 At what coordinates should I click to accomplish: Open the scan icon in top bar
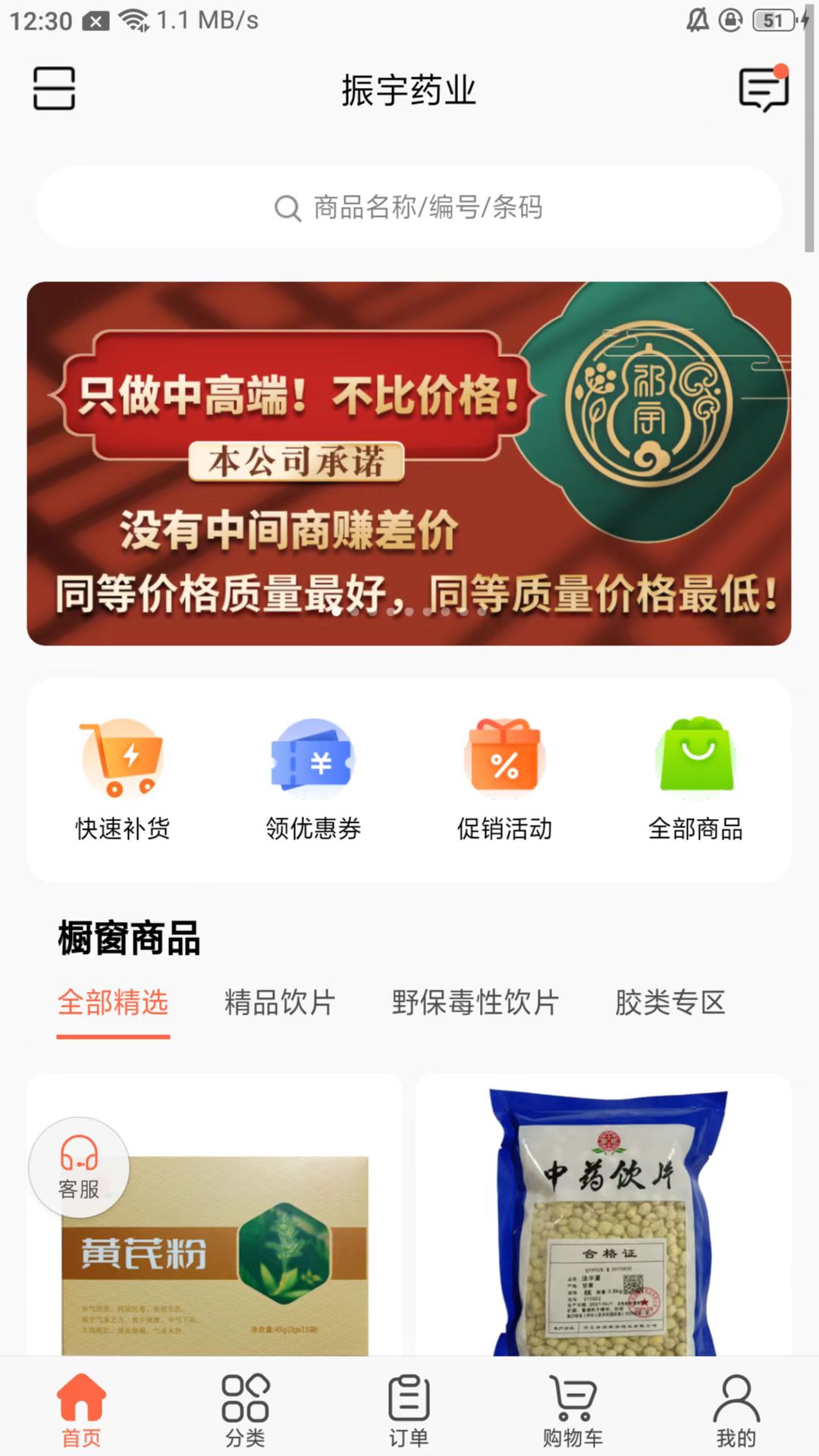click(x=54, y=89)
